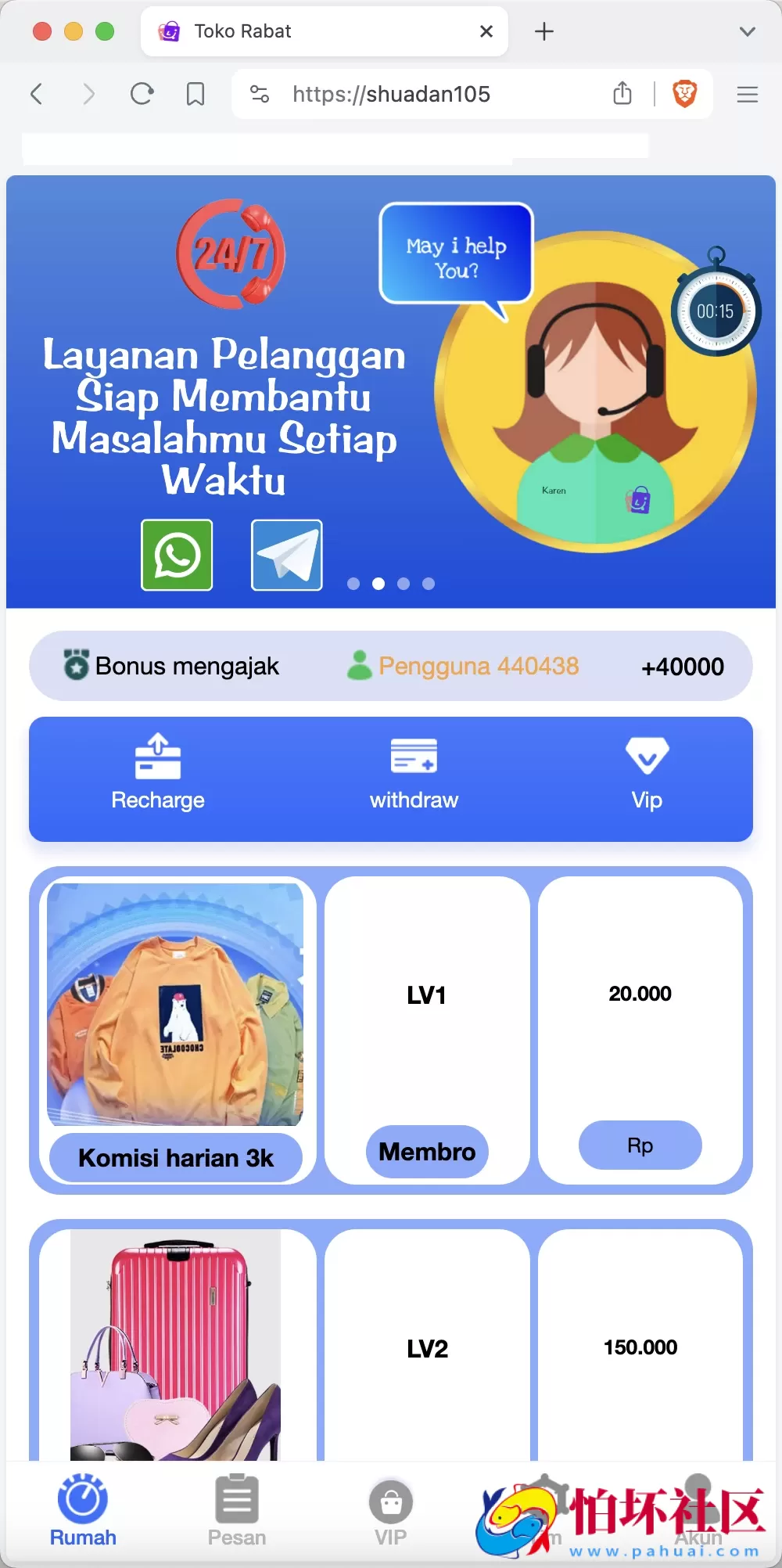
Task: Open Telegram customer service icon
Action: click(x=286, y=555)
